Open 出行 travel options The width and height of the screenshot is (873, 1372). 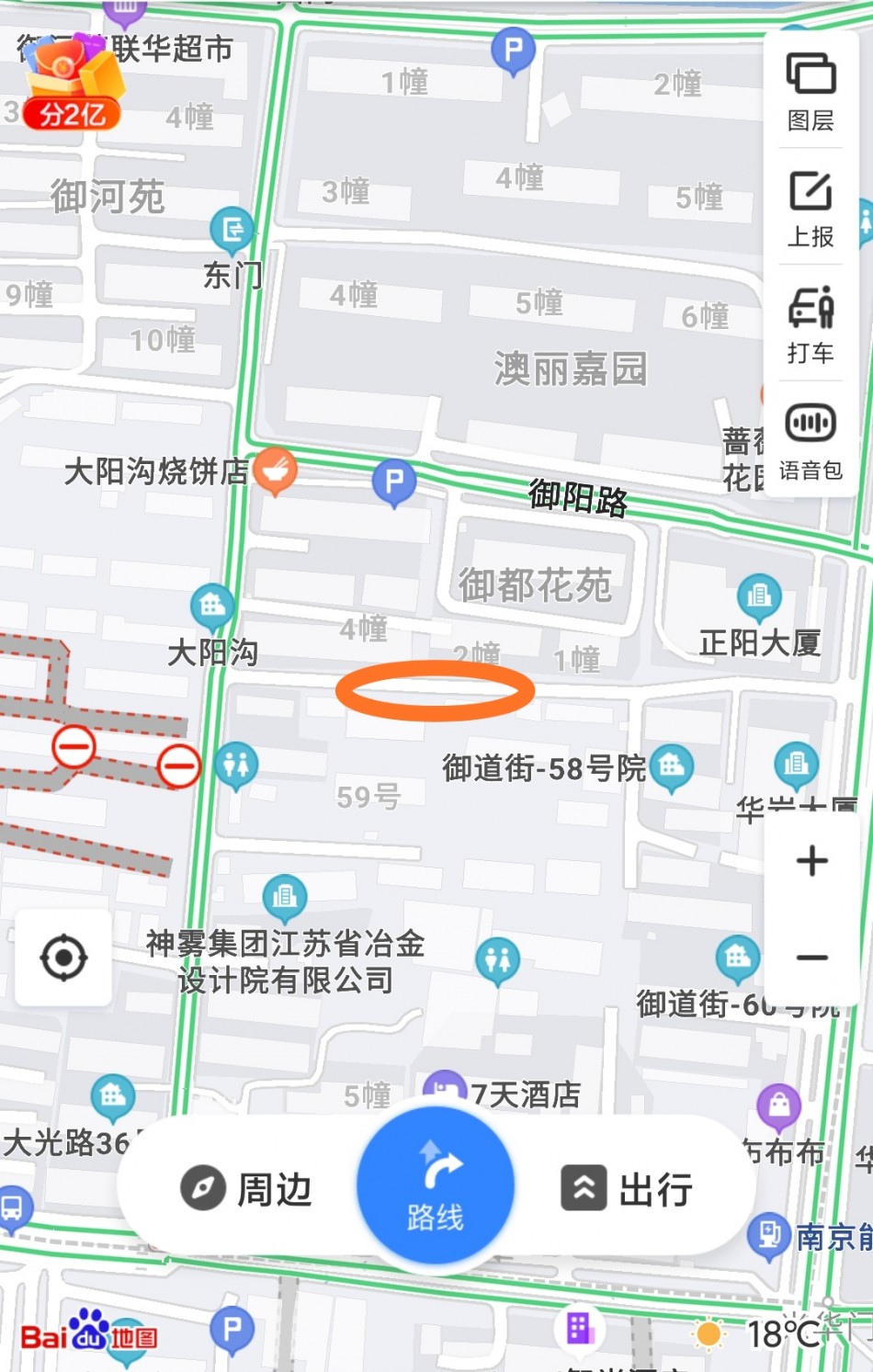[628, 1189]
